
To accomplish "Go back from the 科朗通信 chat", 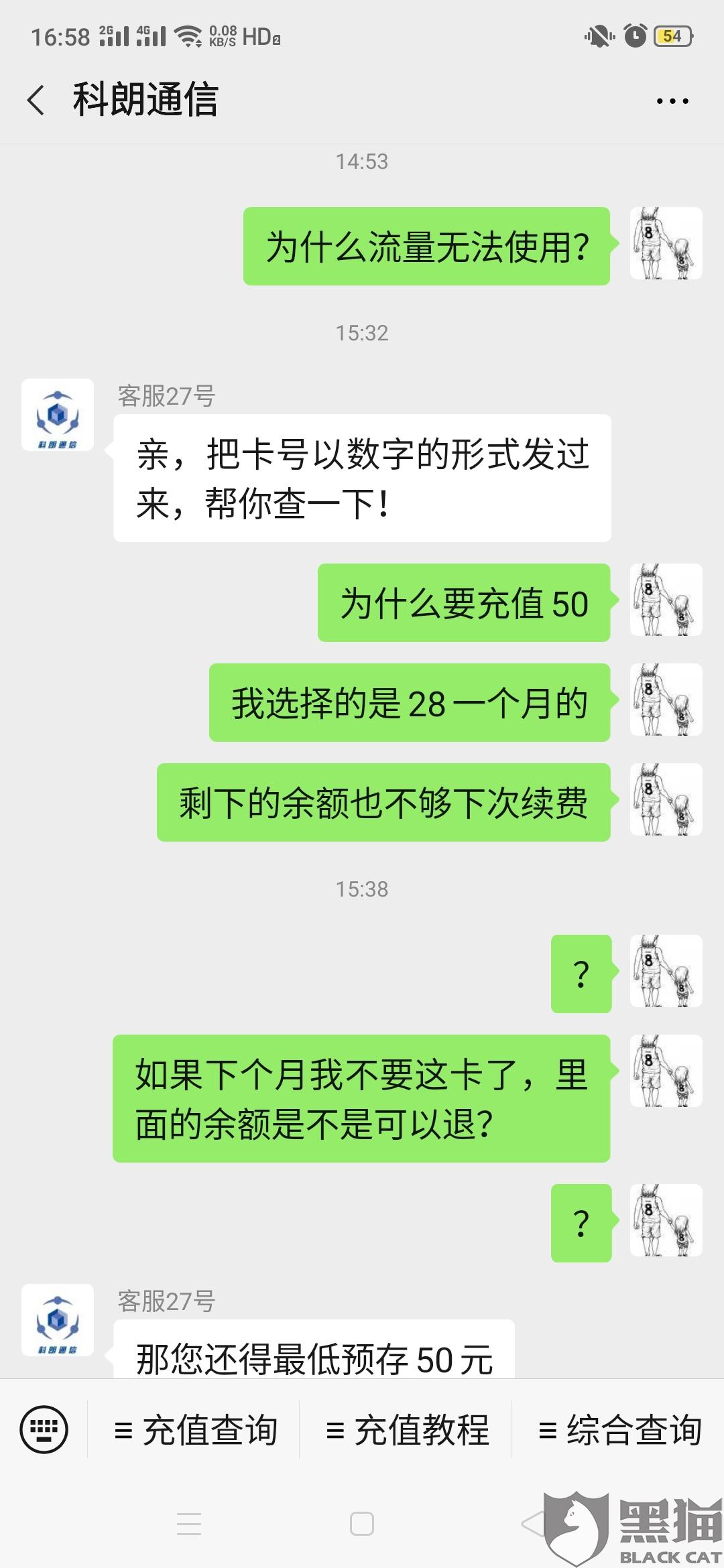I will pyautogui.click(x=36, y=101).
